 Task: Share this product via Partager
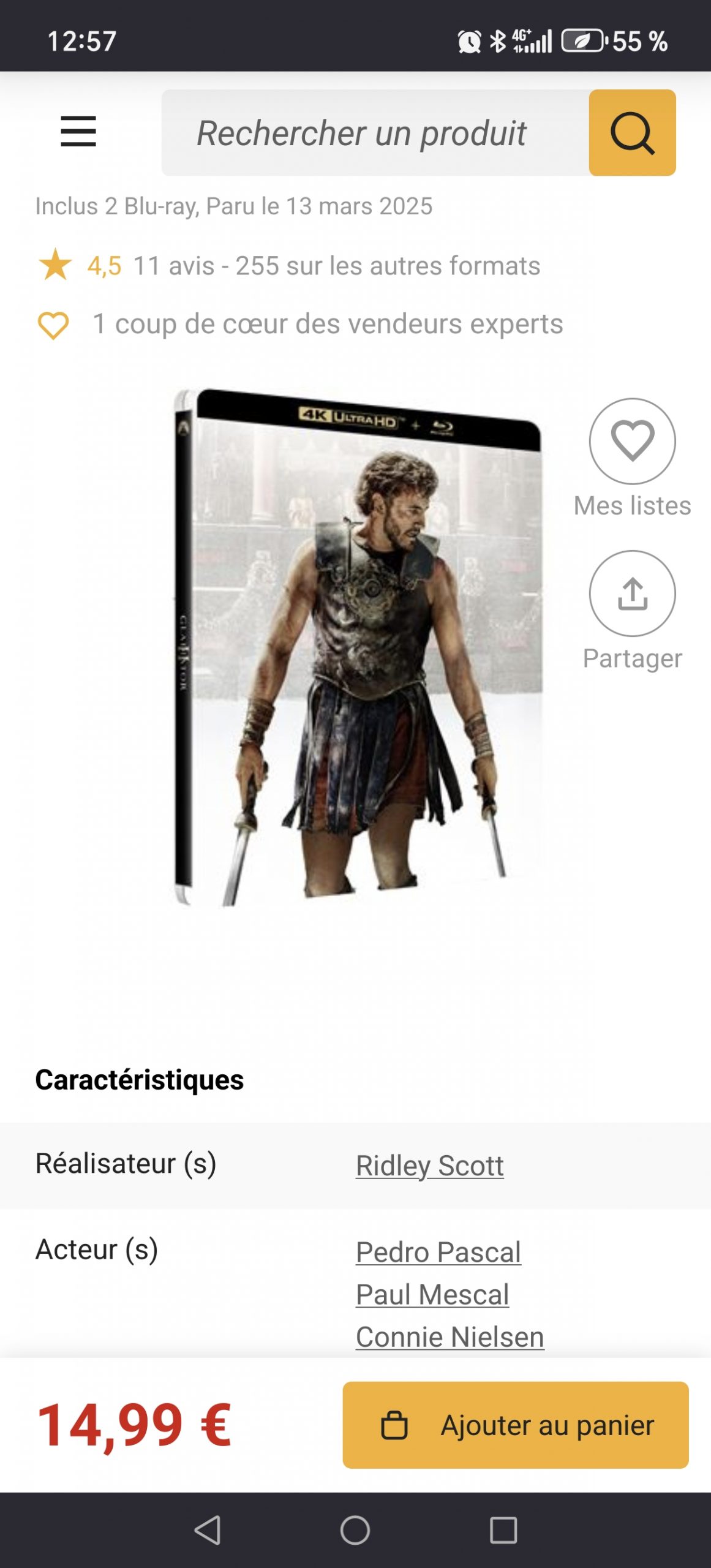[x=632, y=594]
